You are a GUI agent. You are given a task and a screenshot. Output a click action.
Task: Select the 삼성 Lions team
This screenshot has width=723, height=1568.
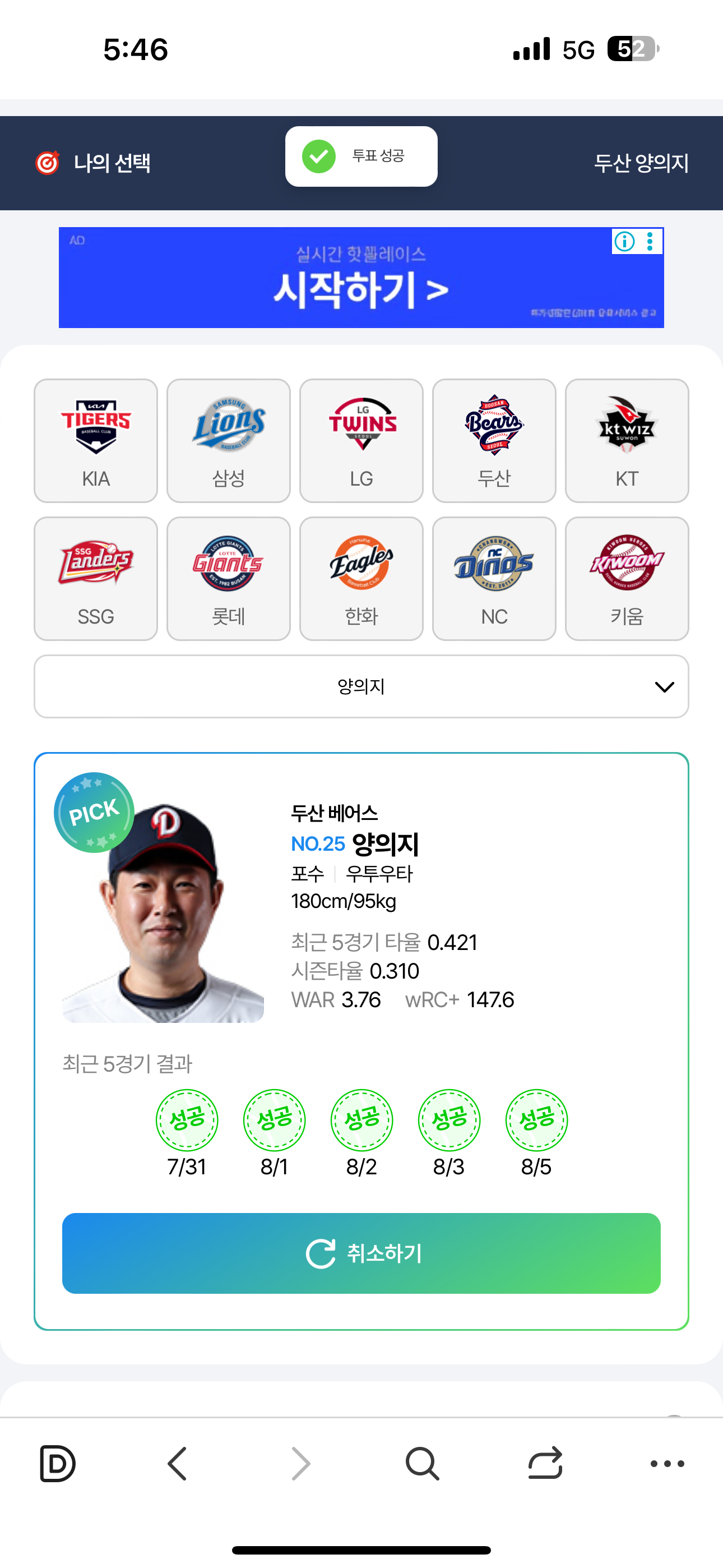point(228,441)
